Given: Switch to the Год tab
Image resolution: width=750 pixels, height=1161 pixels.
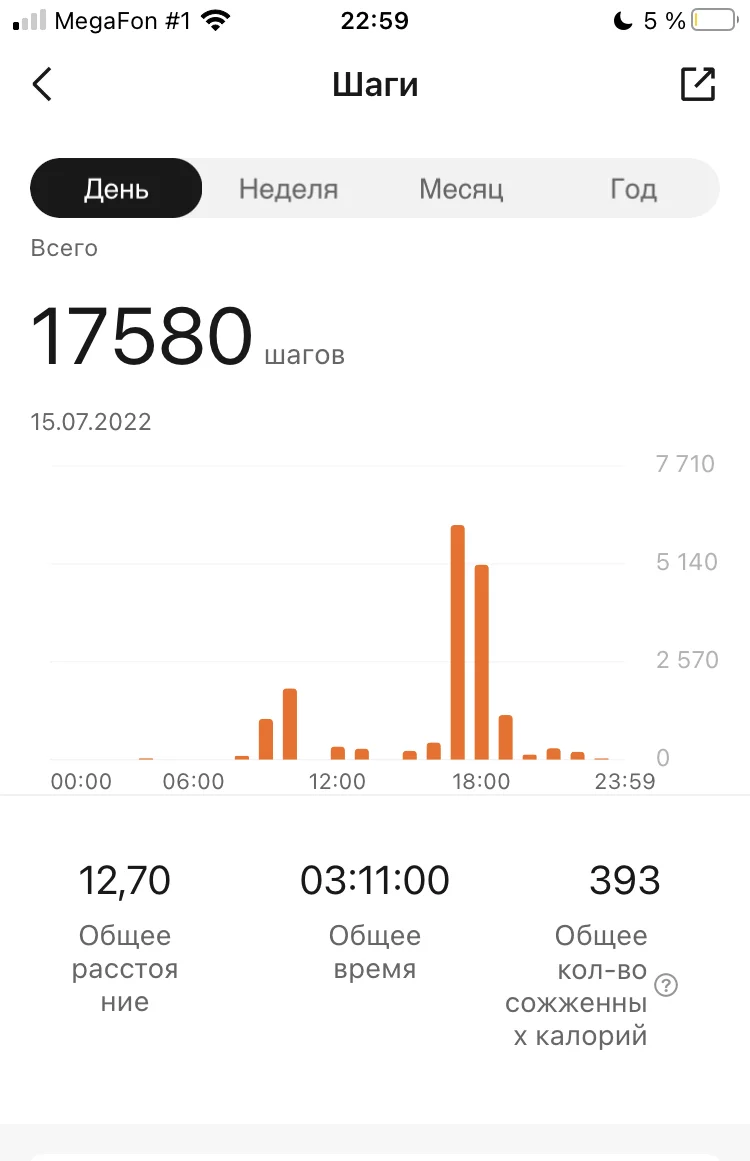Looking at the screenshot, I should tap(633, 189).
